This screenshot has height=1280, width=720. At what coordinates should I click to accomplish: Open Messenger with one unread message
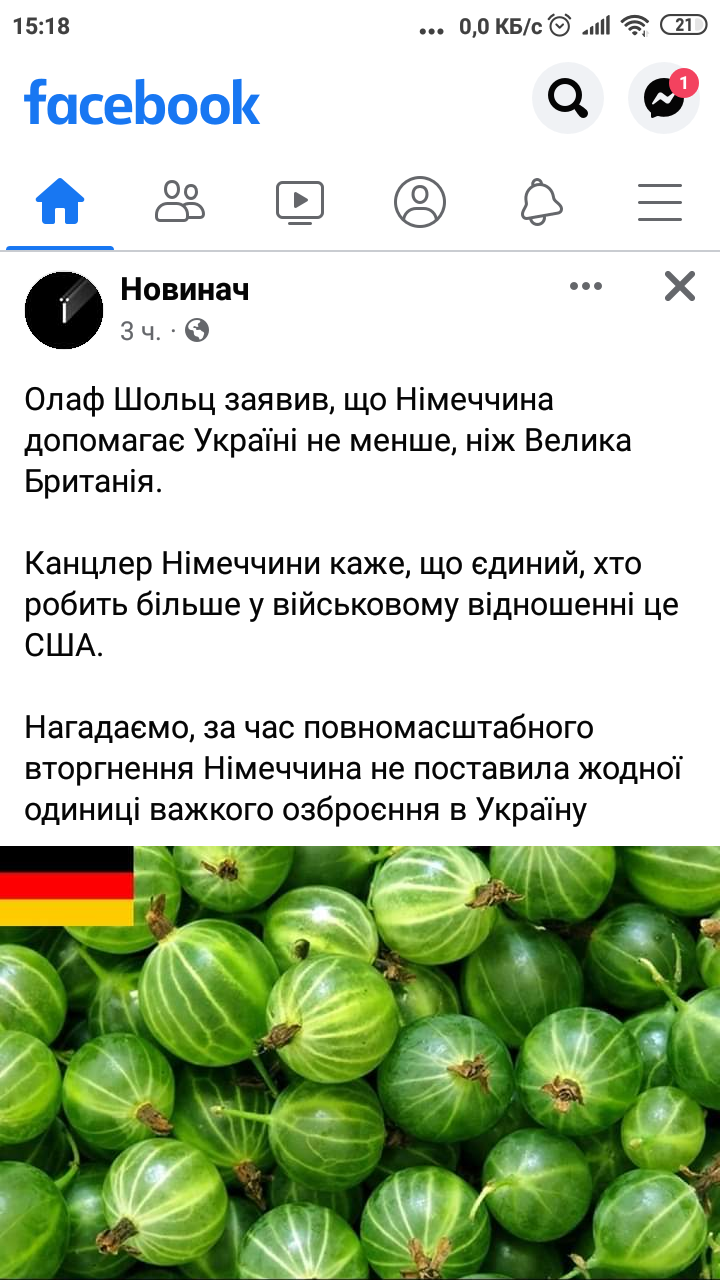664,98
